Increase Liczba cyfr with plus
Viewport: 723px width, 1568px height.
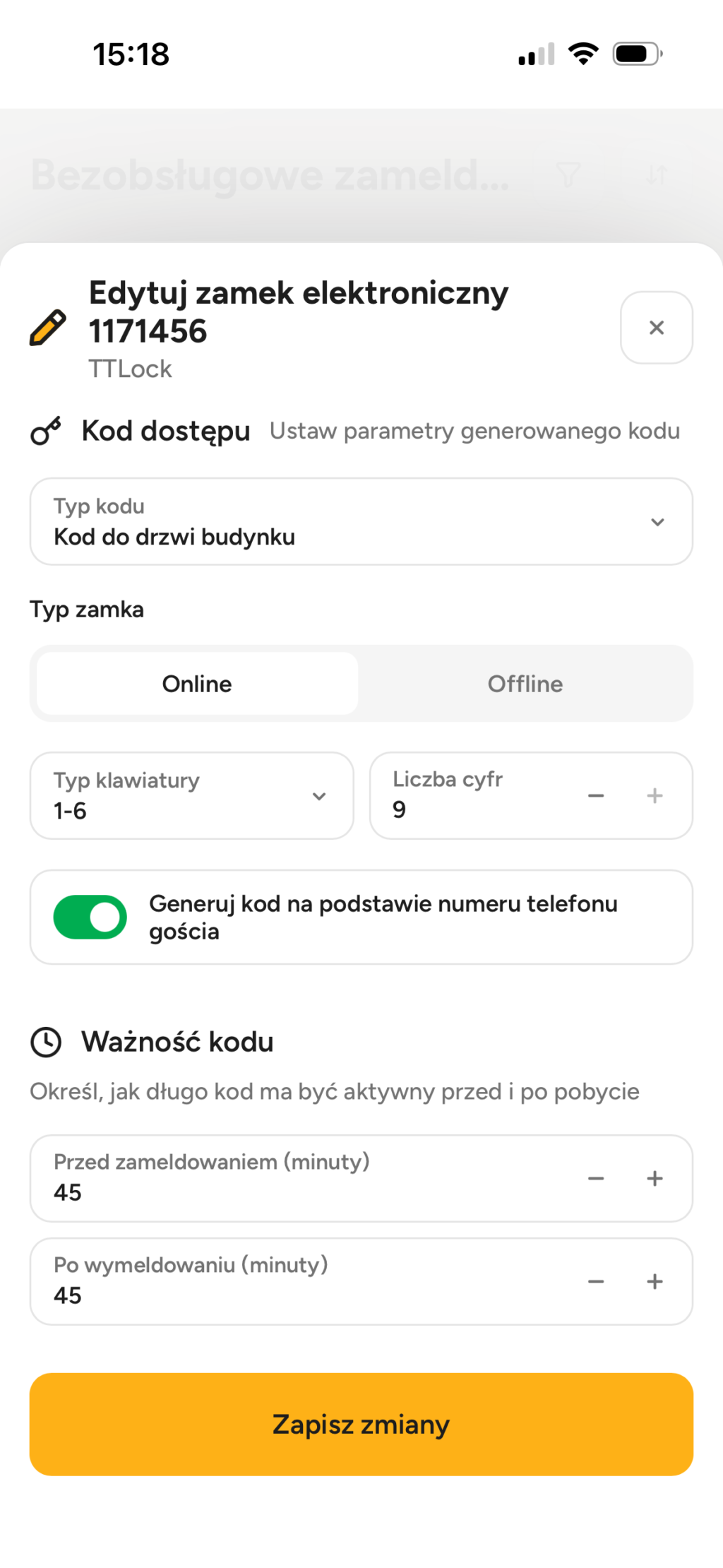pyautogui.click(x=655, y=795)
